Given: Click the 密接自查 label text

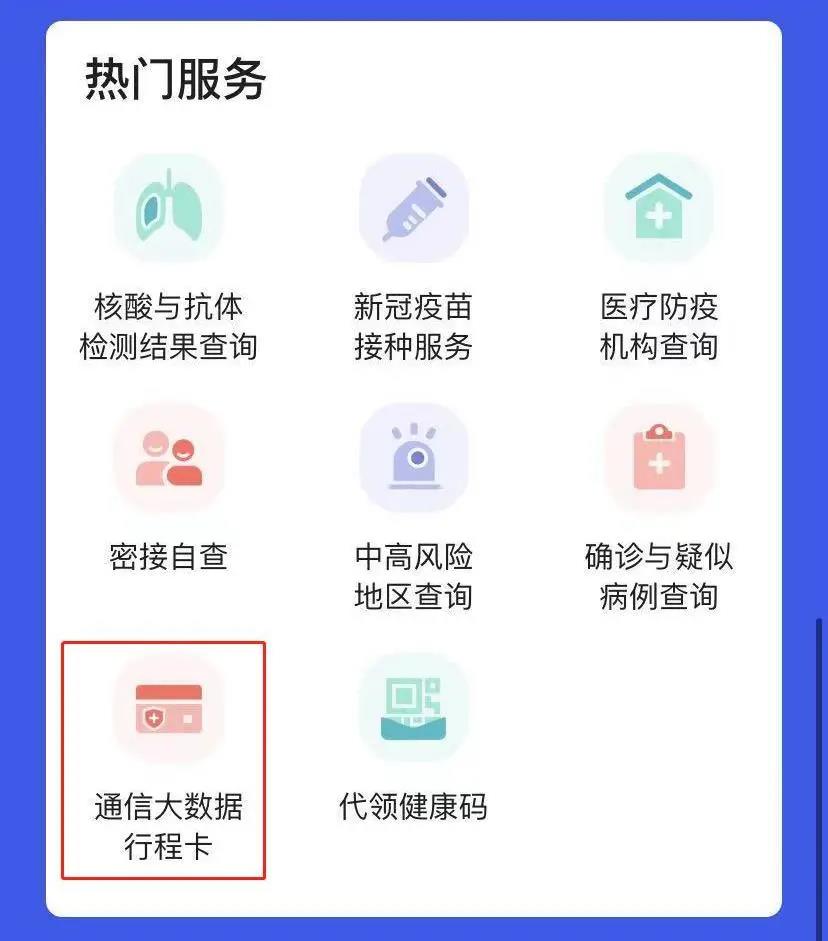Looking at the screenshot, I should (168, 558).
